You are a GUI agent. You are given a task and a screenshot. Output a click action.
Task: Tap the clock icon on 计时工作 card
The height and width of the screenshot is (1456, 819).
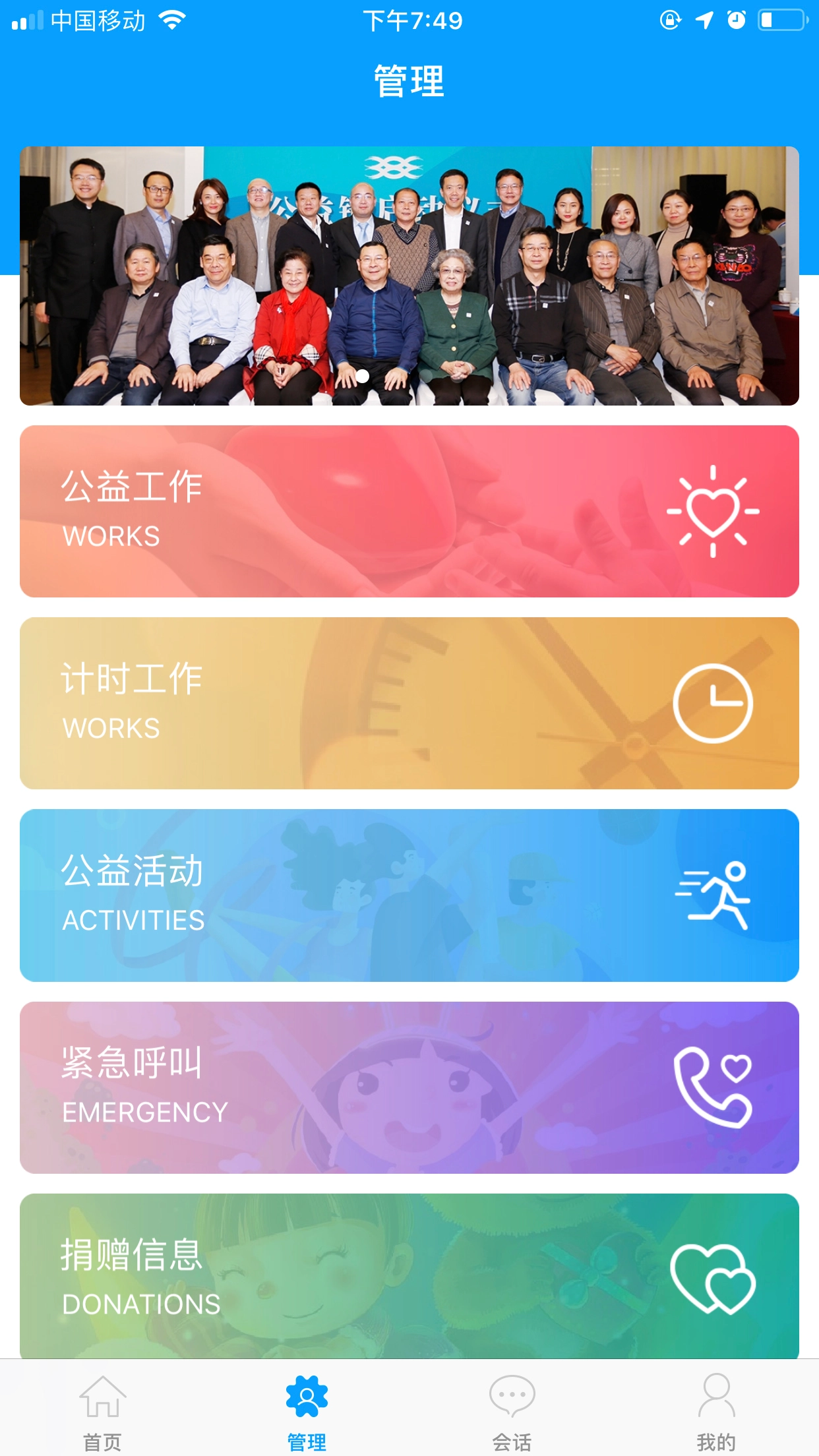(x=712, y=702)
